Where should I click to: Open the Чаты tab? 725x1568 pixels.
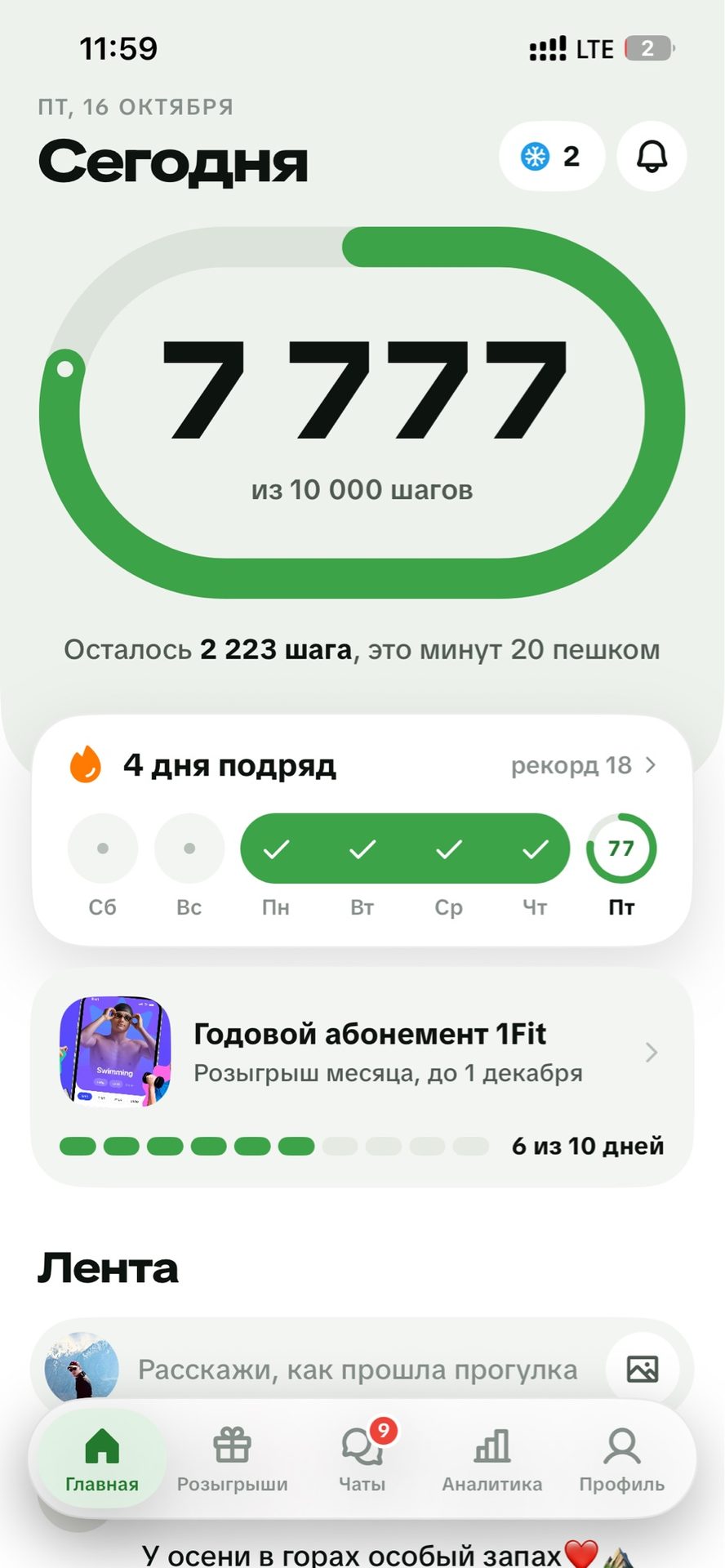click(x=362, y=1459)
